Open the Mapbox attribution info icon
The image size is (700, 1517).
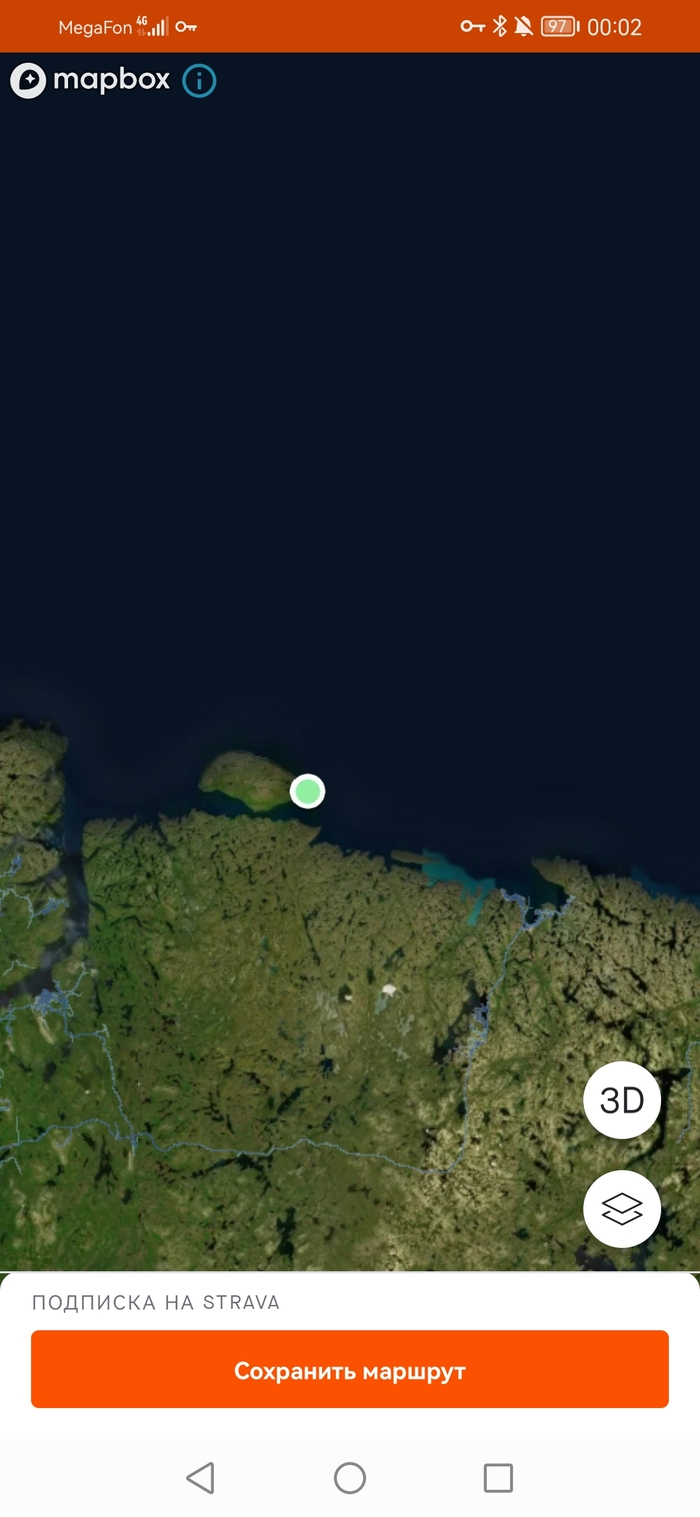(199, 80)
